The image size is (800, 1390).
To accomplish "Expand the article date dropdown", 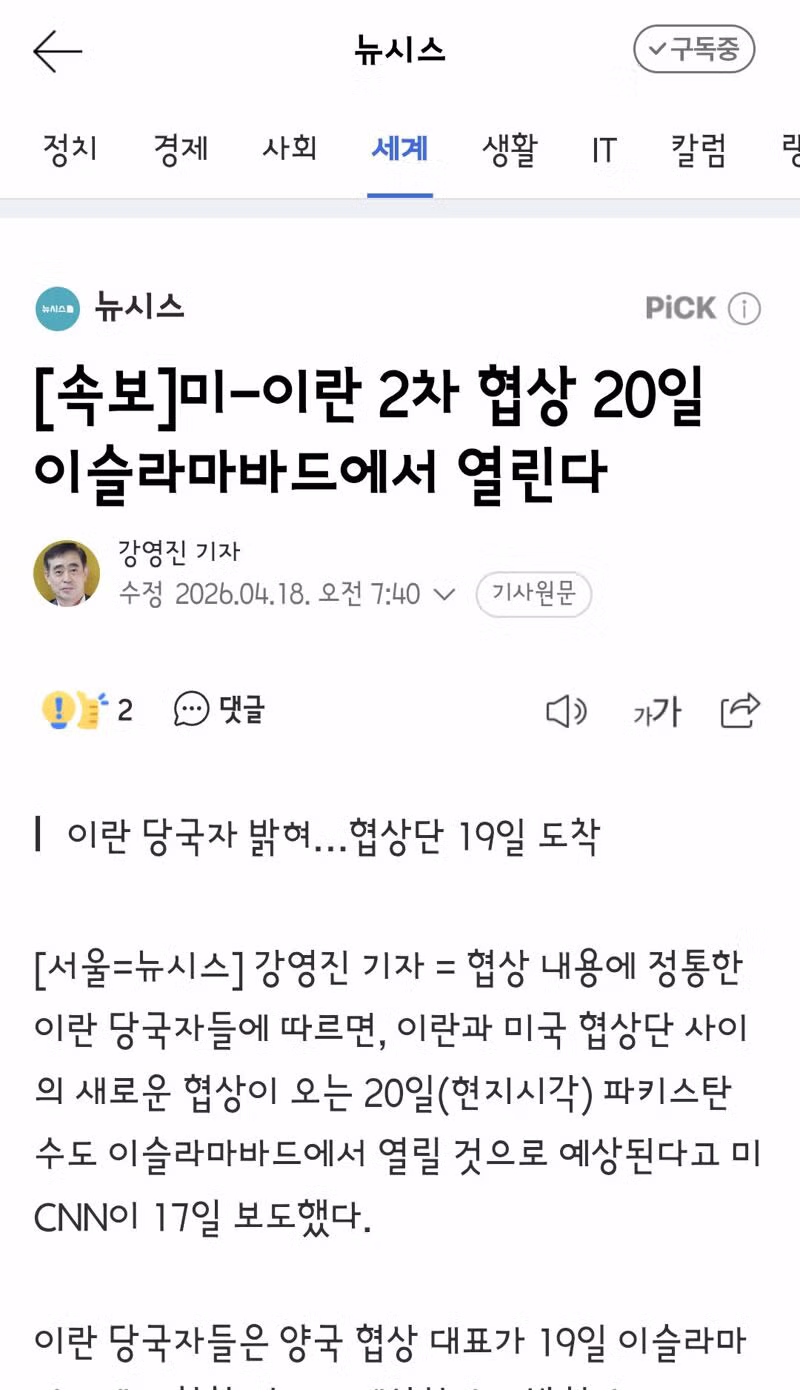I will (x=444, y=594).
